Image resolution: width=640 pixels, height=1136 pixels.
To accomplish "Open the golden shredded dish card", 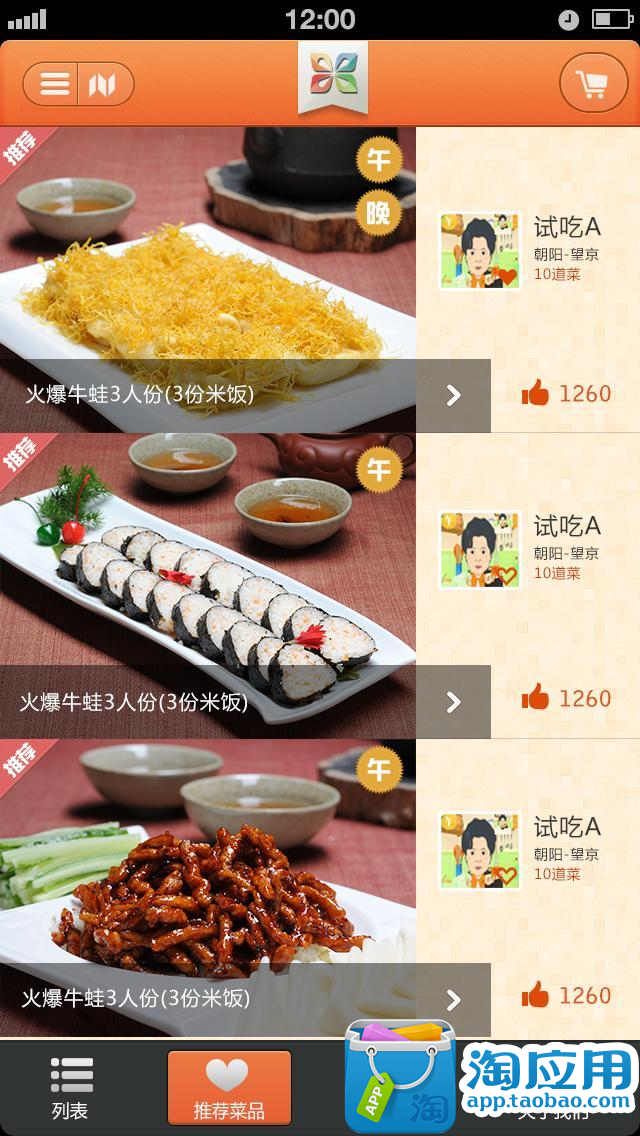I will point(208,280).
